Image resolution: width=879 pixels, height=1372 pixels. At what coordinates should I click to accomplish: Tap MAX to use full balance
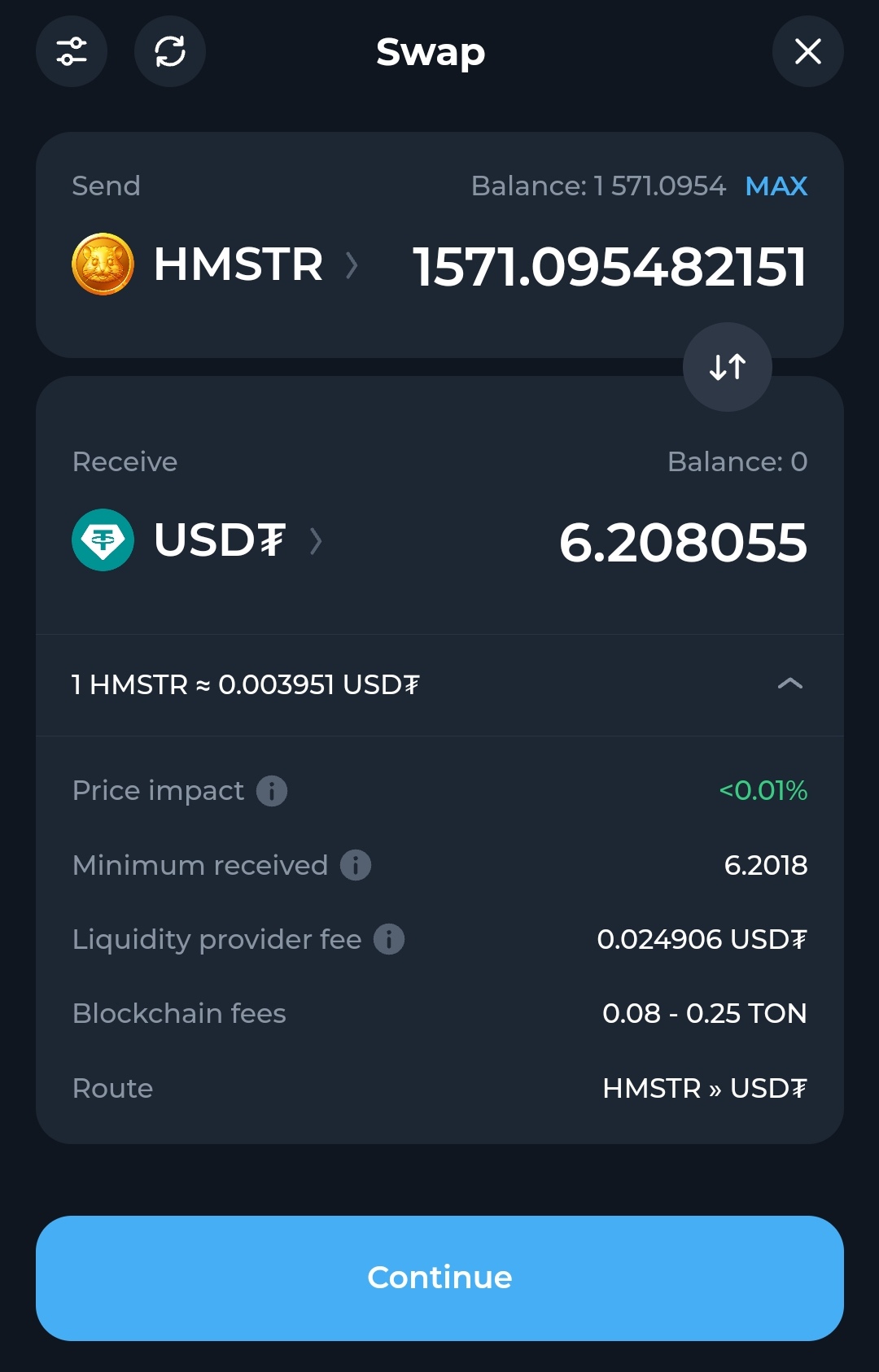[776, 186]
